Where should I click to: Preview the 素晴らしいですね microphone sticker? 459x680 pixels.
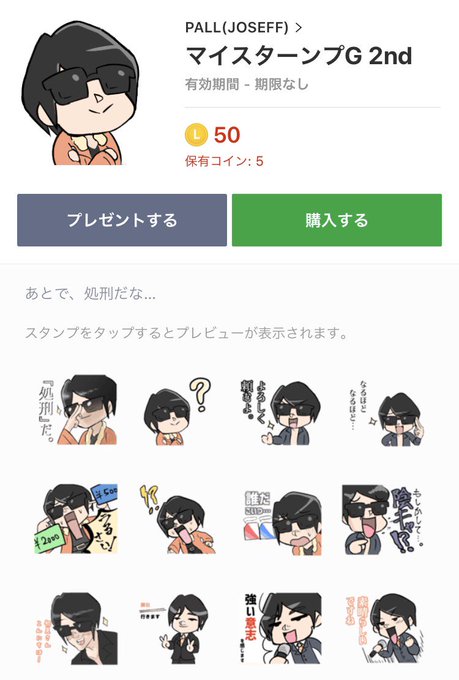click(x=382, y=628)
